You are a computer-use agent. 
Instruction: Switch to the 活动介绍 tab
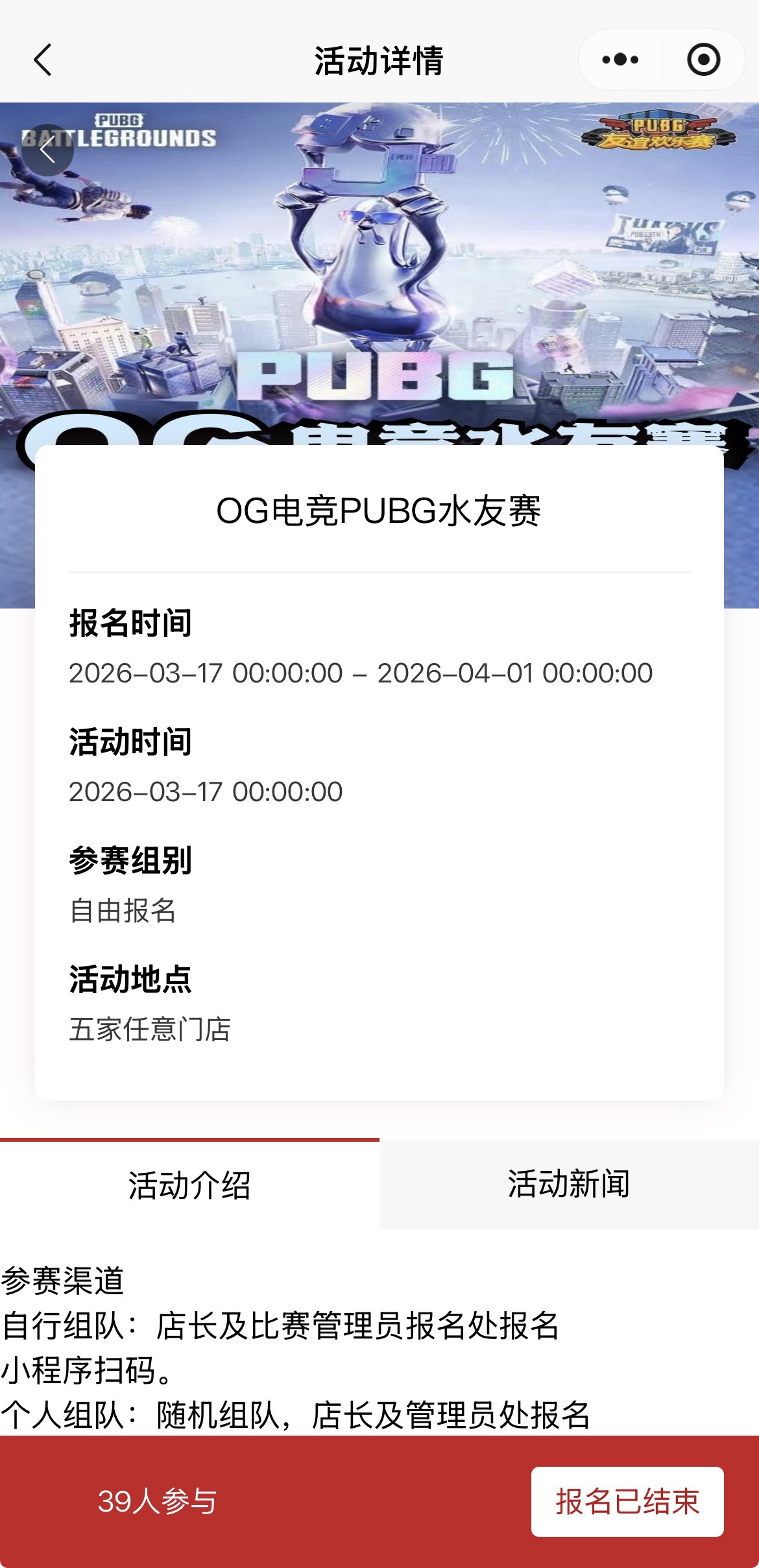[189, 1185]
